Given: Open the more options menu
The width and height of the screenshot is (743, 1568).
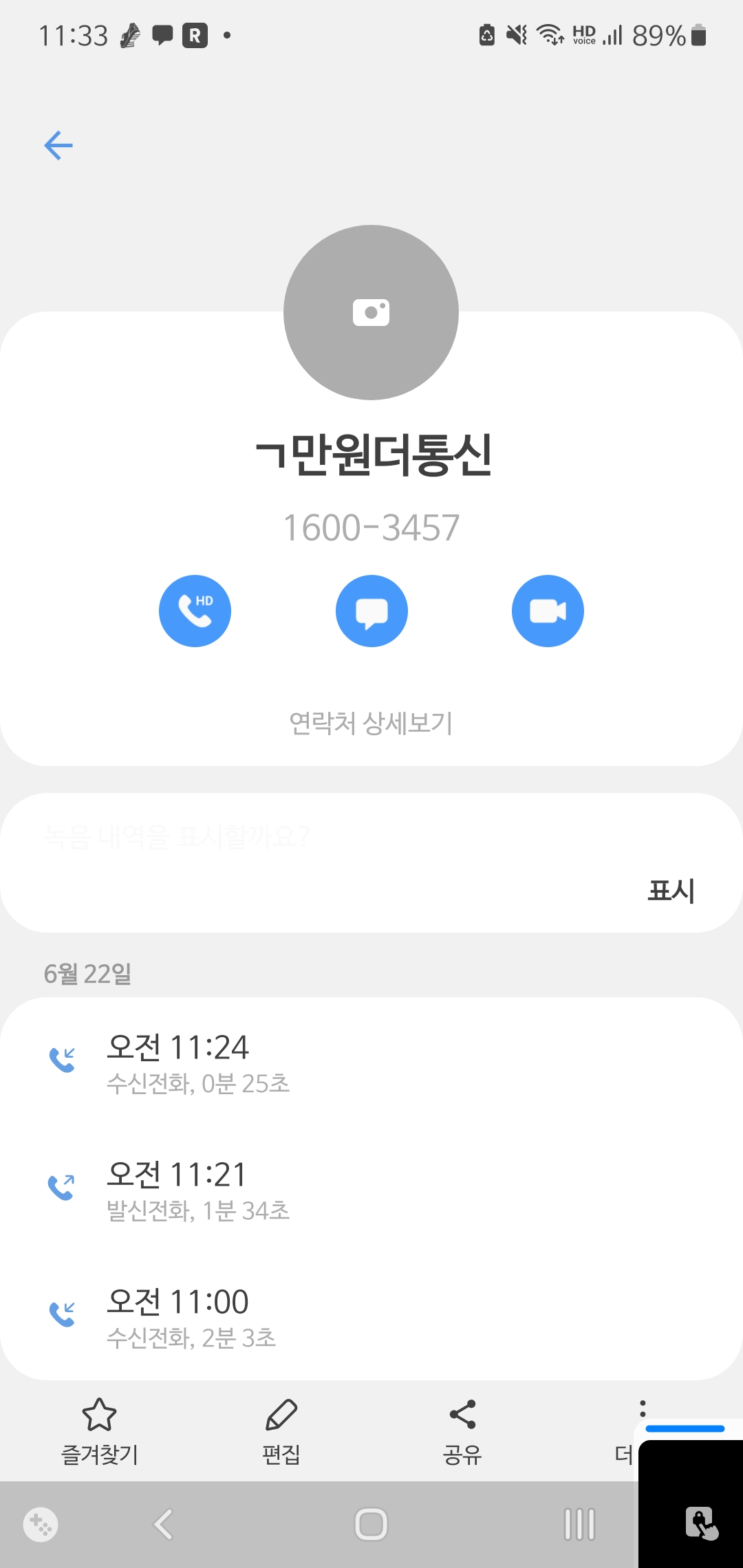Looking at the screenshot, I should [633, 1430].
